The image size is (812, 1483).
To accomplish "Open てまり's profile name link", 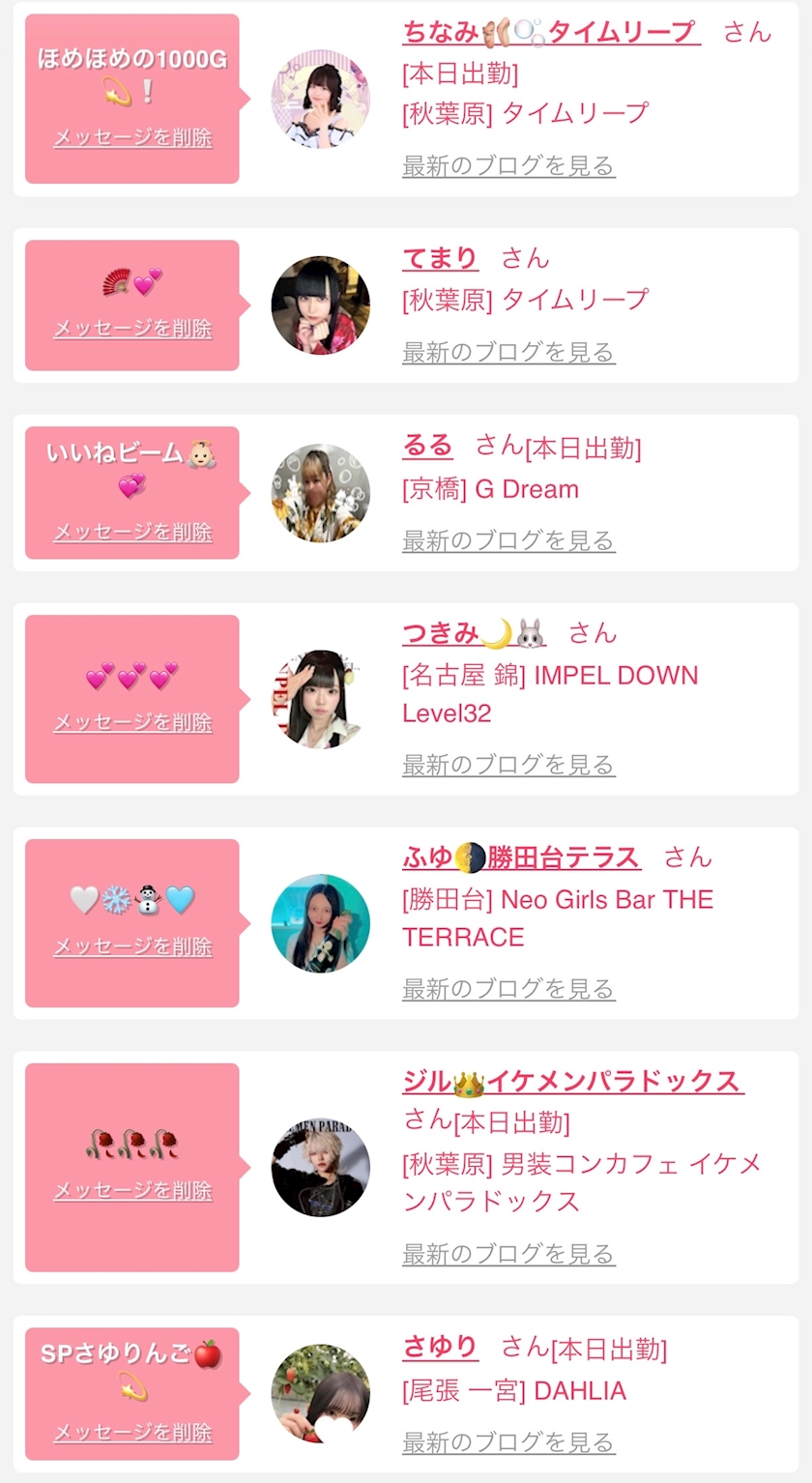I will tap(440, 258).
